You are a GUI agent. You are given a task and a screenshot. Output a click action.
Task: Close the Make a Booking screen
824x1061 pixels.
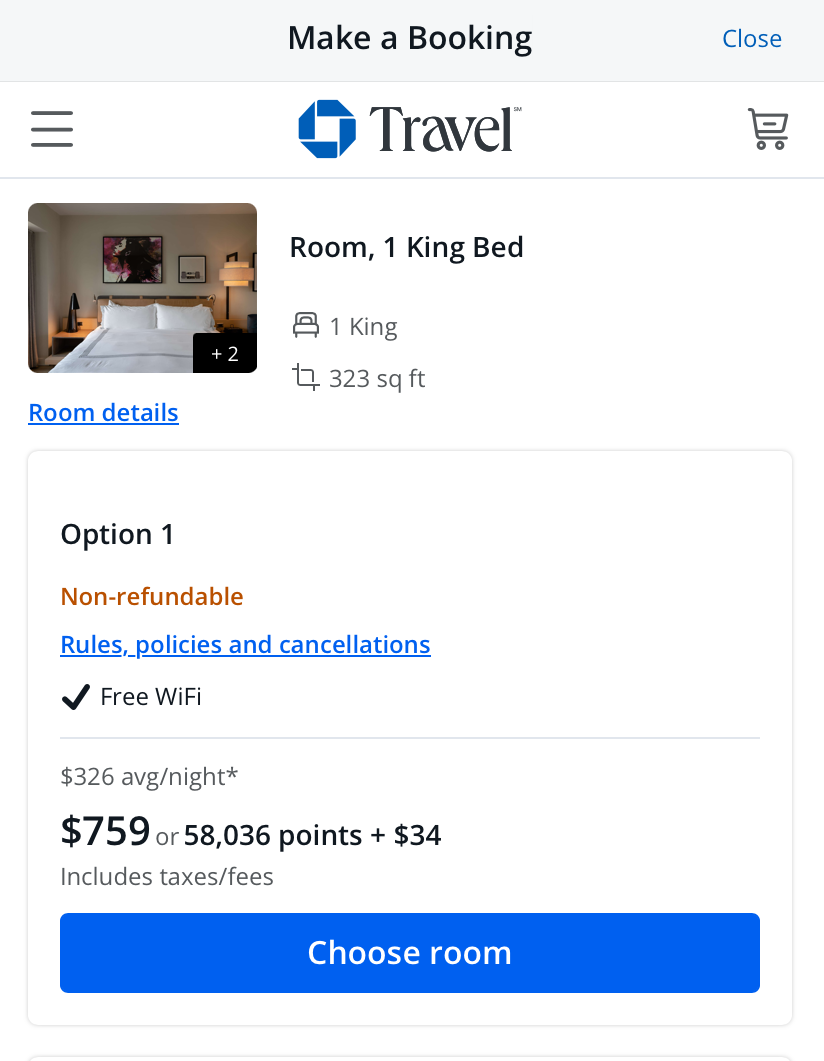tap(751, 39)
